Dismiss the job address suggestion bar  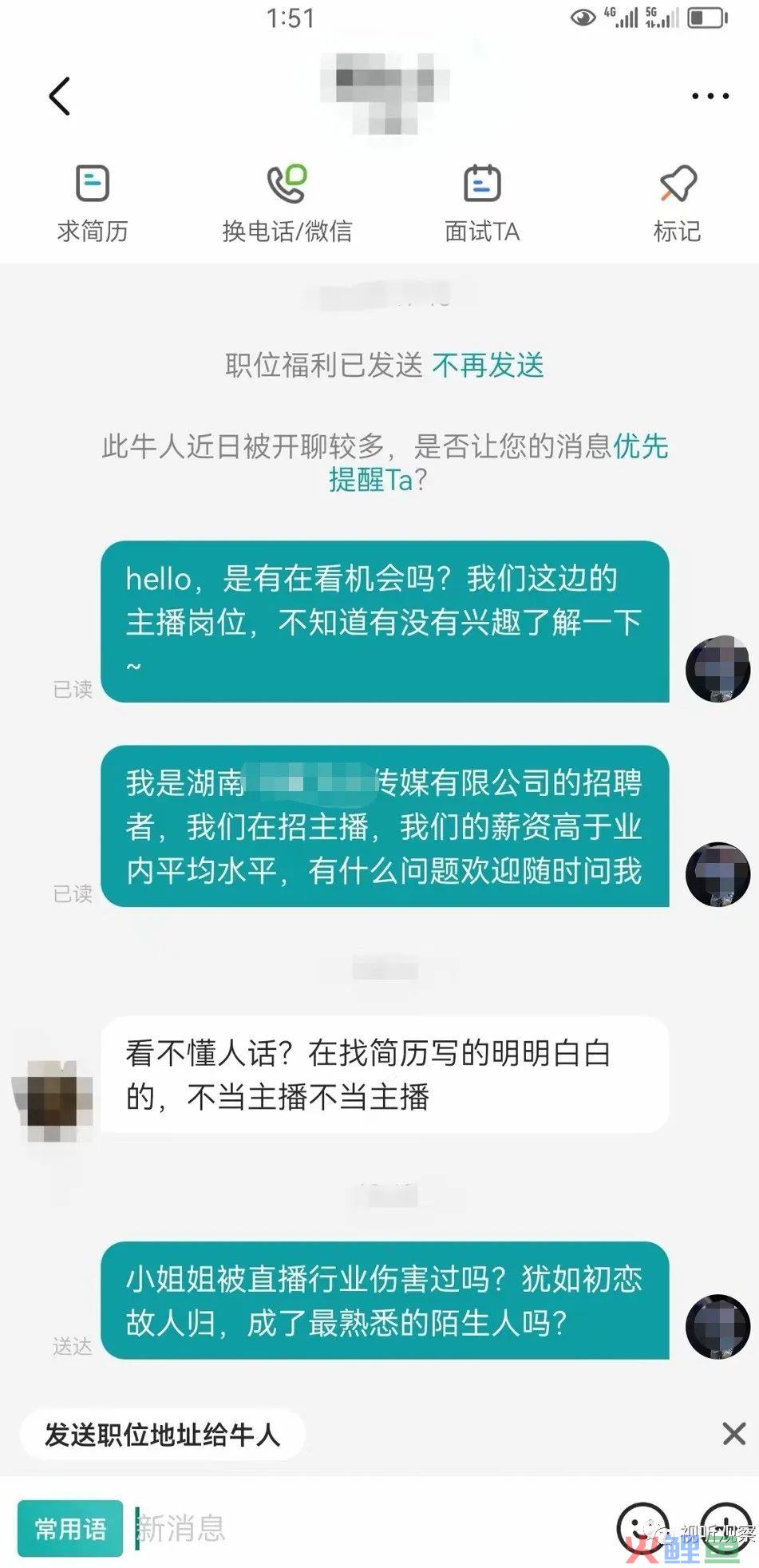(x=733, y=1434)
